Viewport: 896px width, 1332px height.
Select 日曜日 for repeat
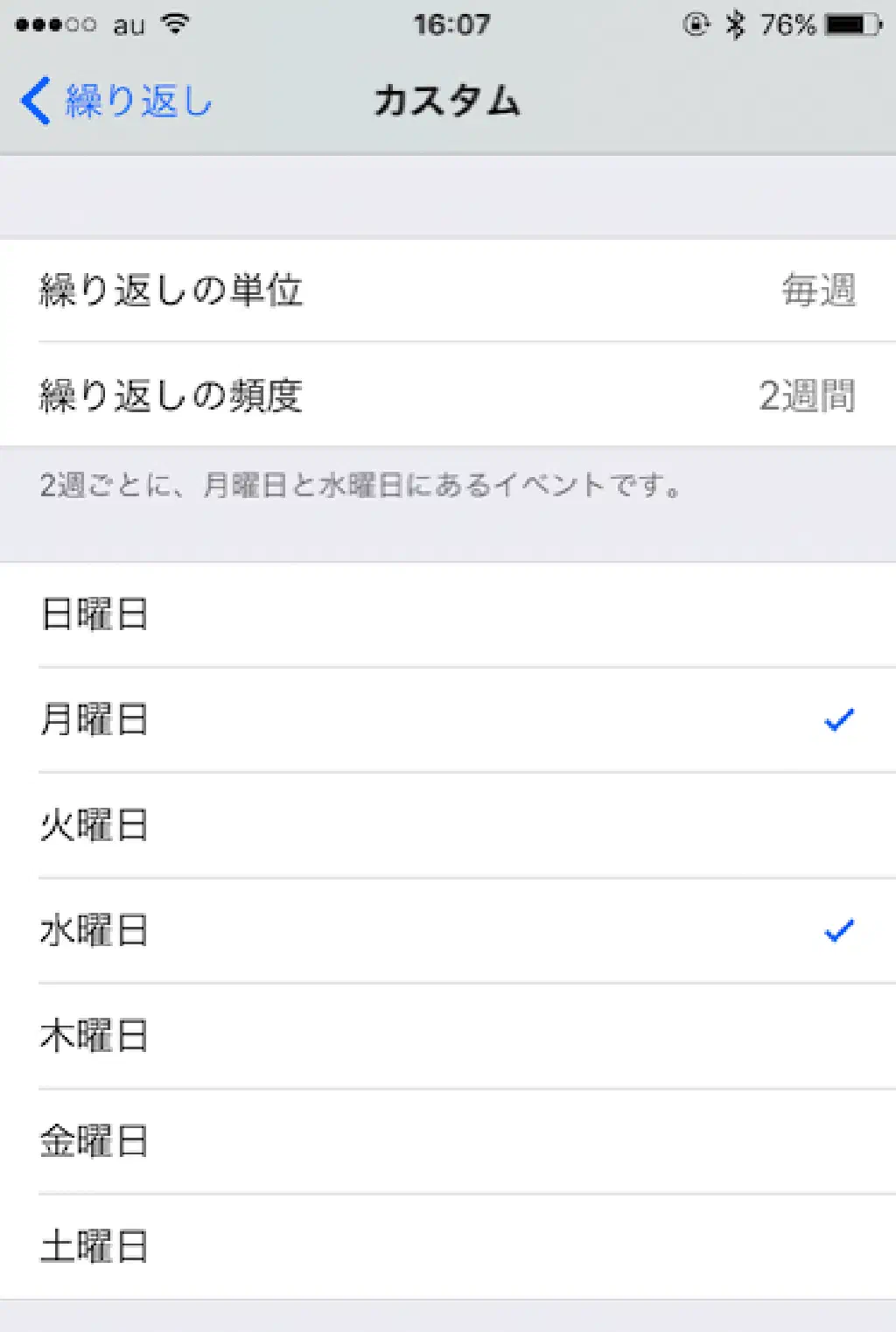click(x=448, y=614)
